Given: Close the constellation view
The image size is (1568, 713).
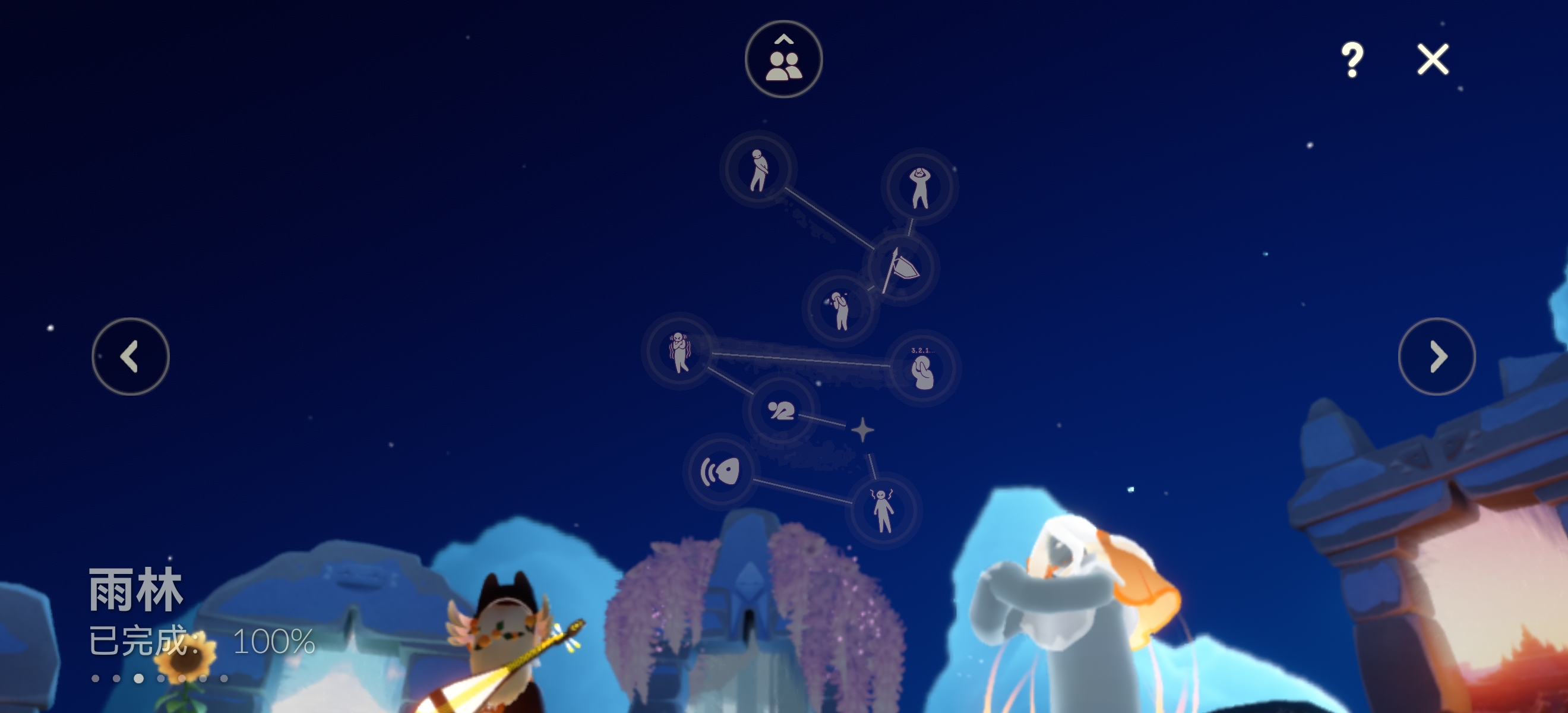Looking at the screenshot, I should [1433, 59].
